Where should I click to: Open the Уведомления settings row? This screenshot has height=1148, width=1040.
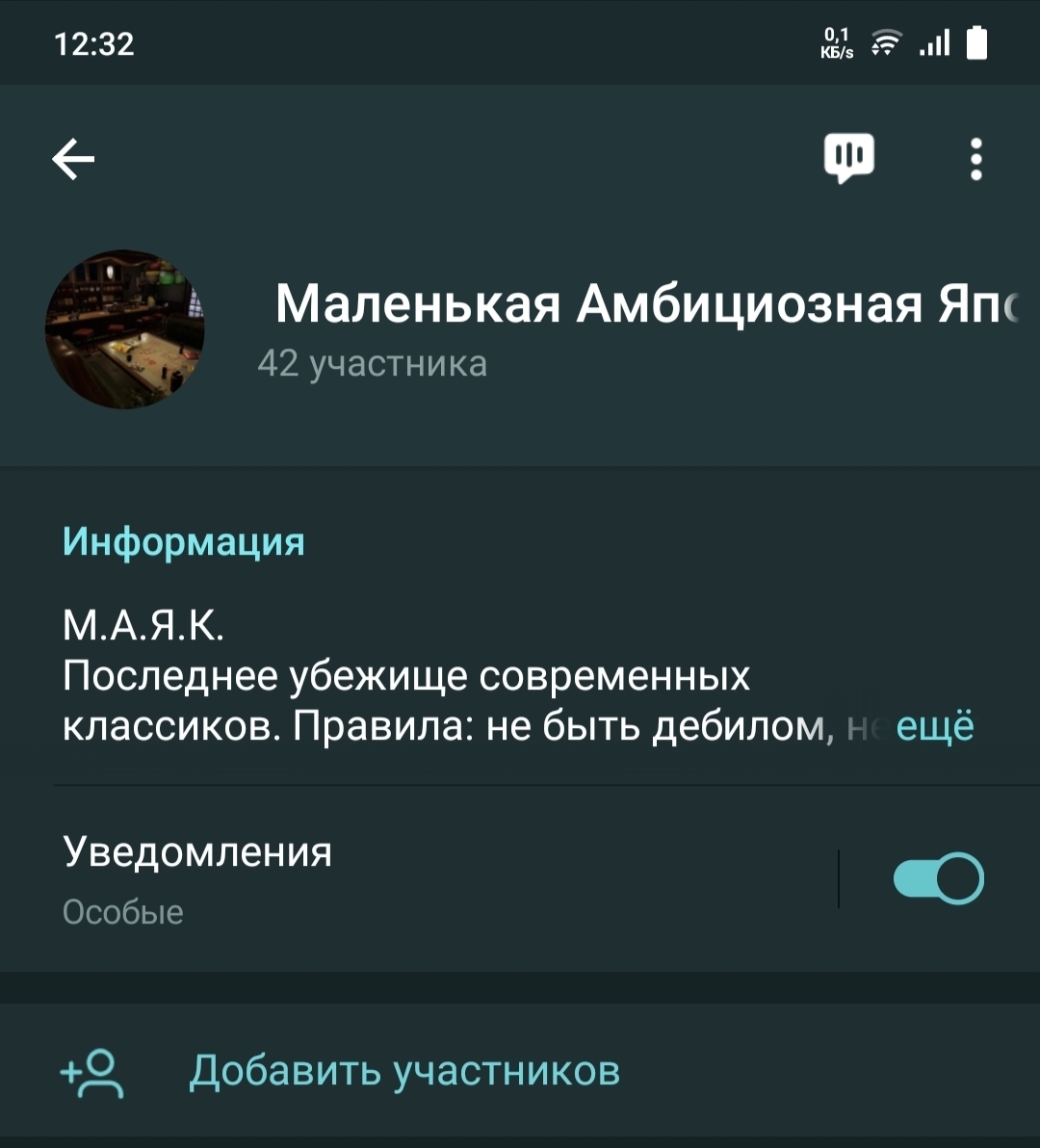click(x=385, y=878)
